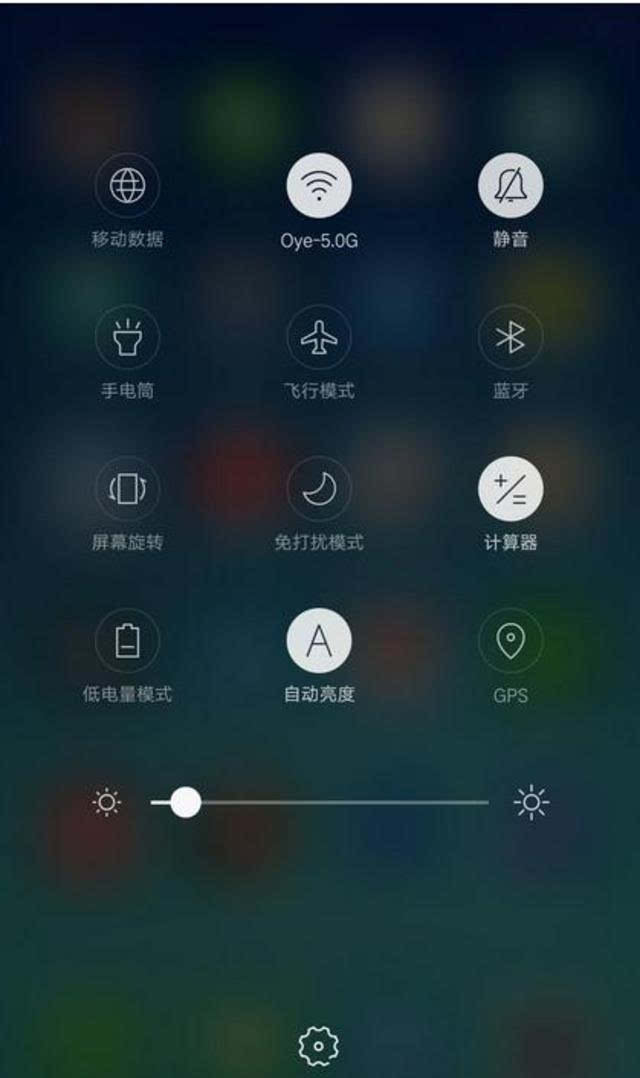Turn on low battery mode (低电量模式)

click(x=127, y=642)
